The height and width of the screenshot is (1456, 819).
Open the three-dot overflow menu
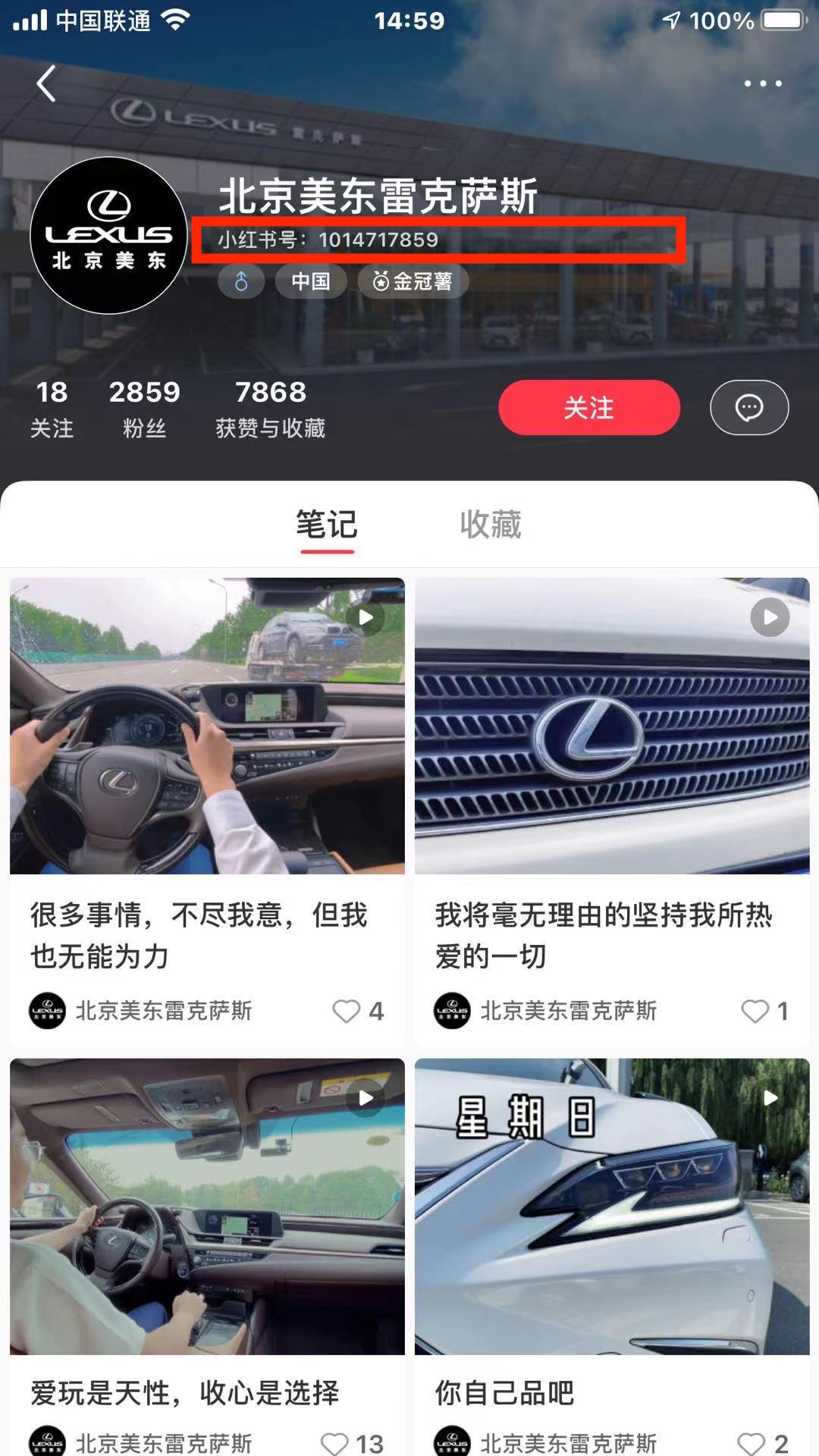[x=762, y=83]
